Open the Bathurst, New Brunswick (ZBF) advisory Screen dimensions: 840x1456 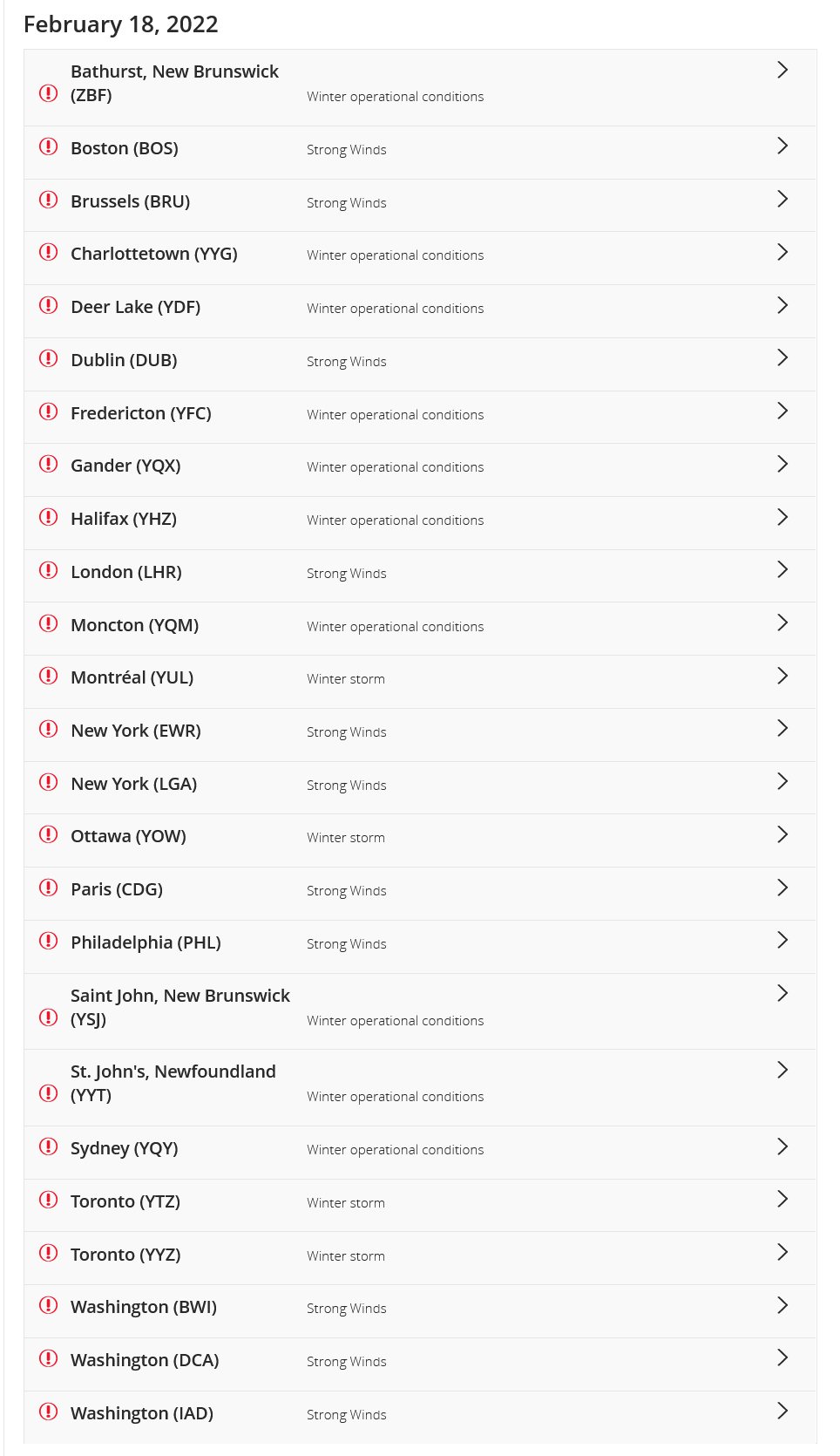tap(420, 88)
